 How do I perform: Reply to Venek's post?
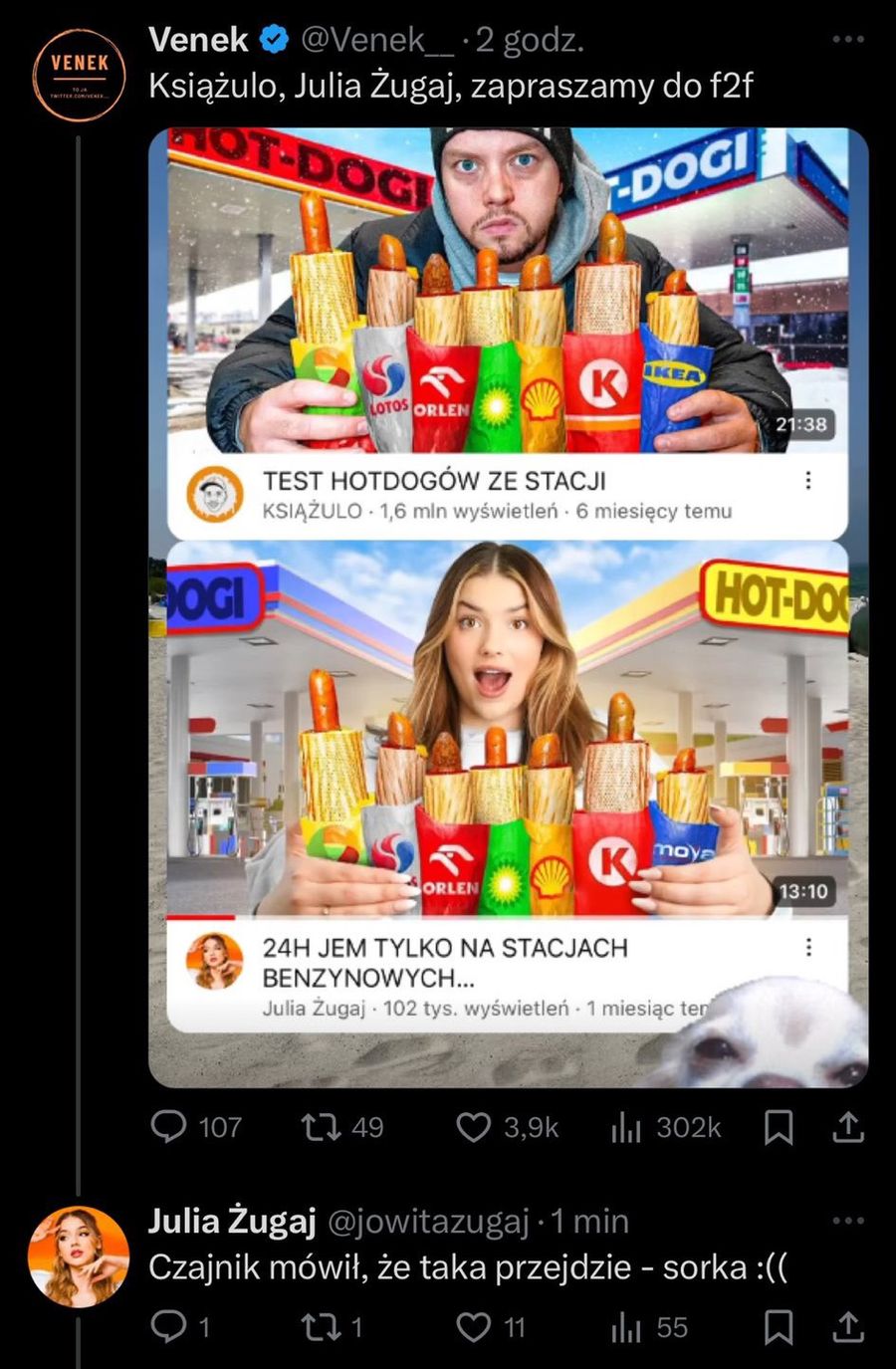click(168, 1126)
